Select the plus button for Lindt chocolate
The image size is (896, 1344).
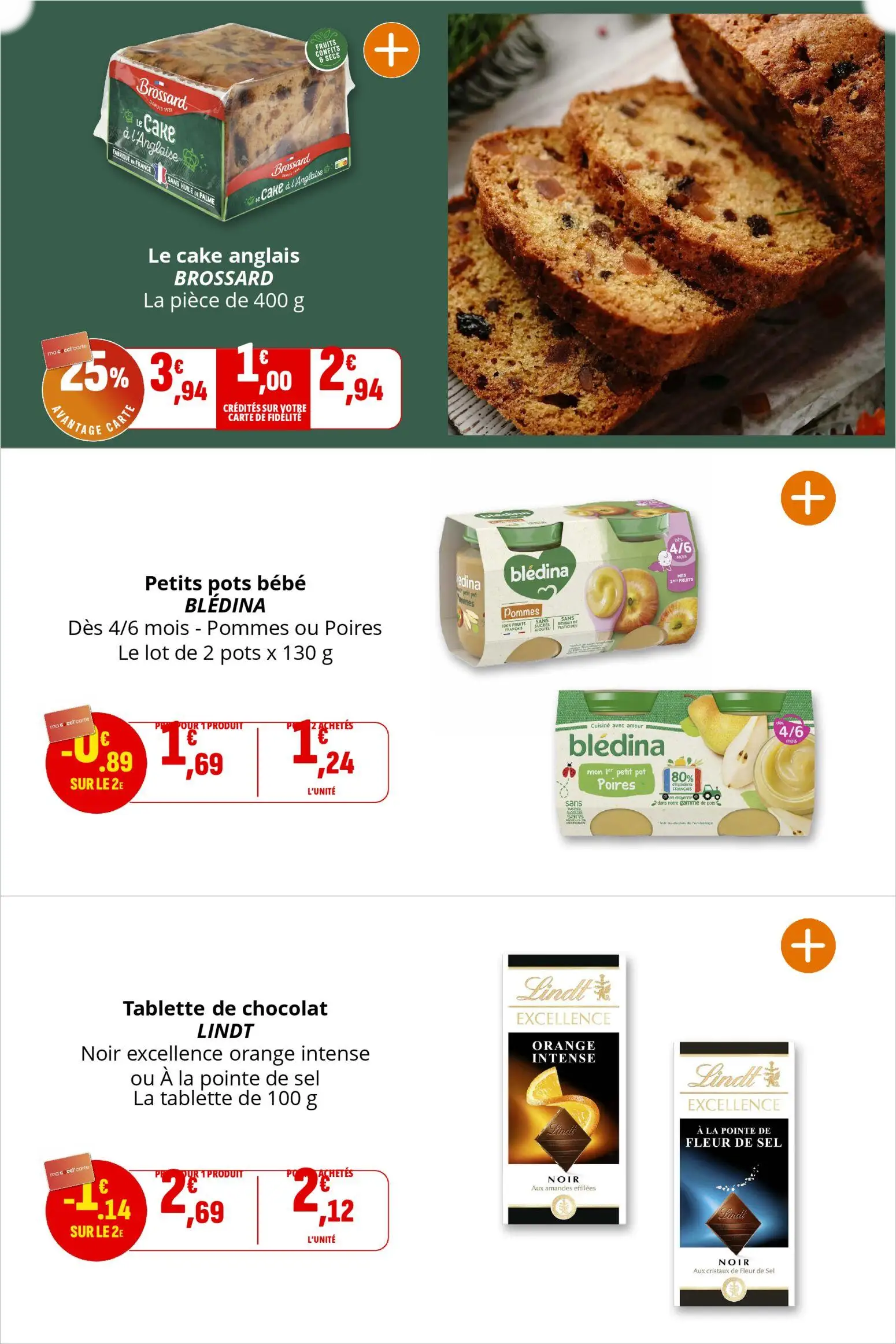point(808,946)
